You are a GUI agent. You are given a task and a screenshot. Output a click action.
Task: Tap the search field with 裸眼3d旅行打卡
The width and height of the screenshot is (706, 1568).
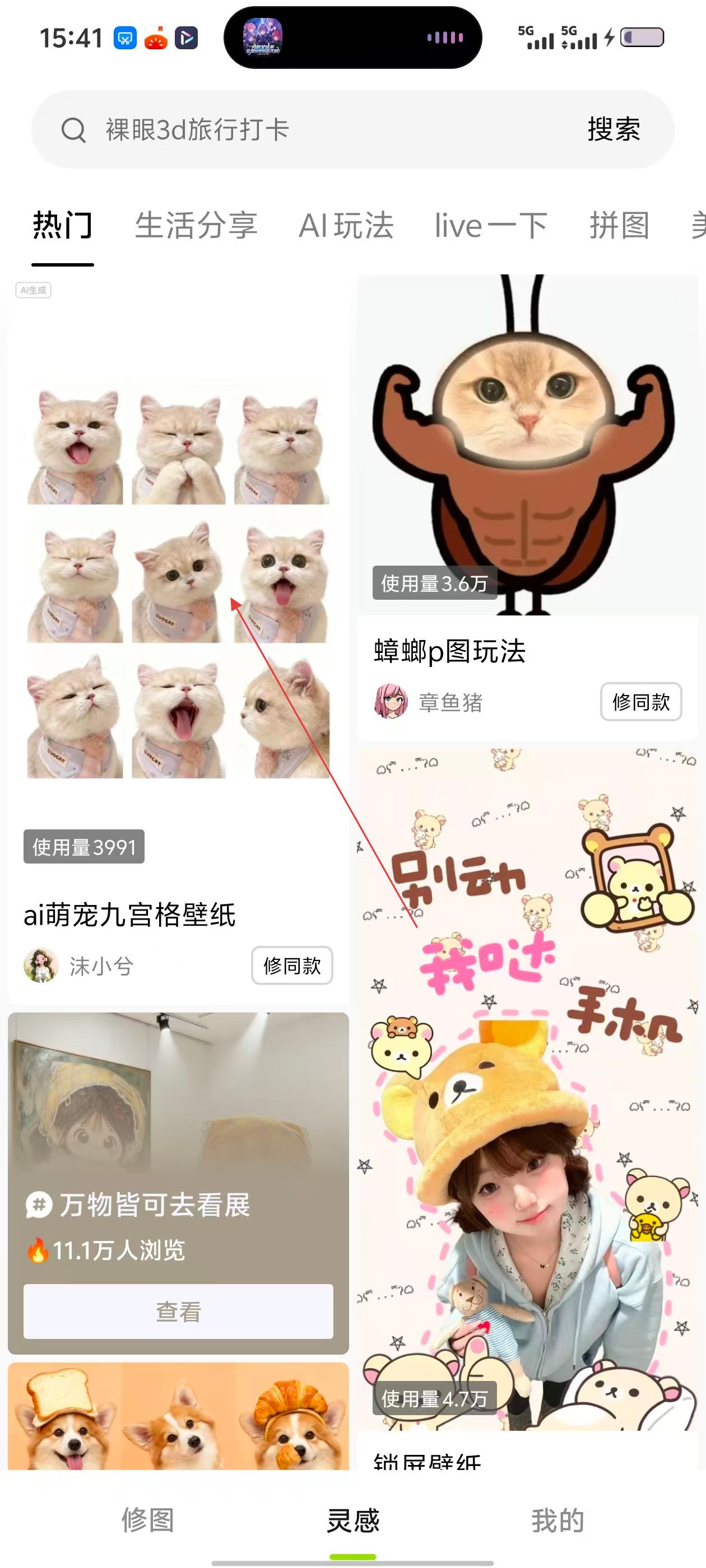point(305,130)
